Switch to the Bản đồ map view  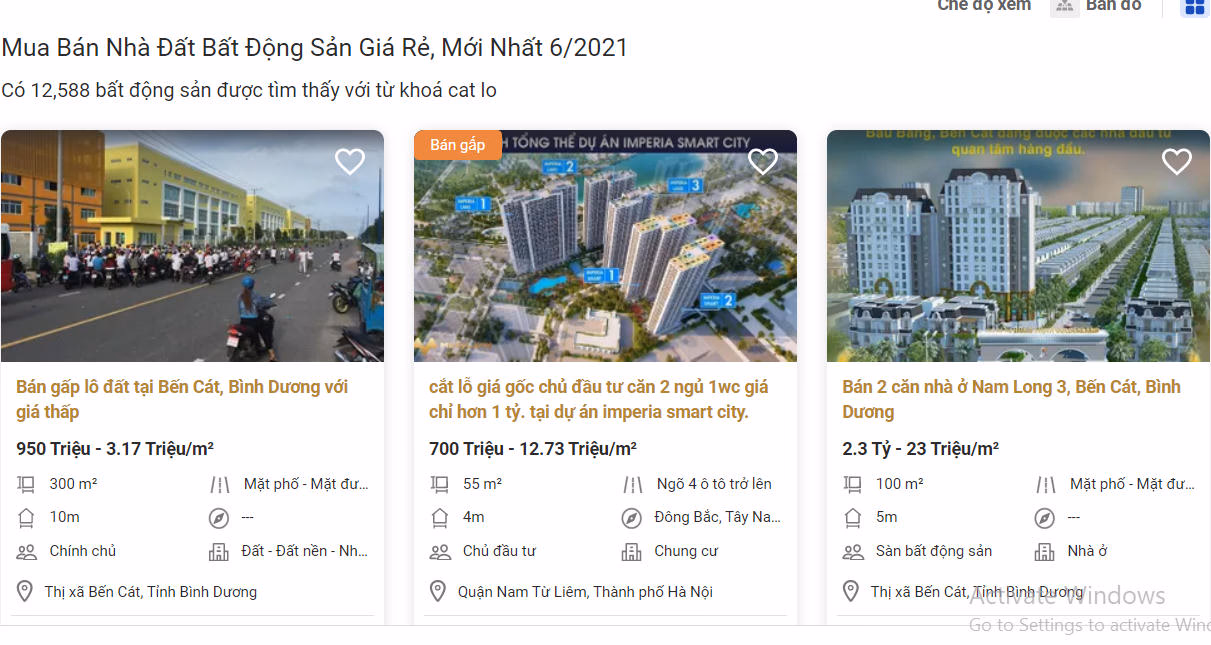(1098, 6)
